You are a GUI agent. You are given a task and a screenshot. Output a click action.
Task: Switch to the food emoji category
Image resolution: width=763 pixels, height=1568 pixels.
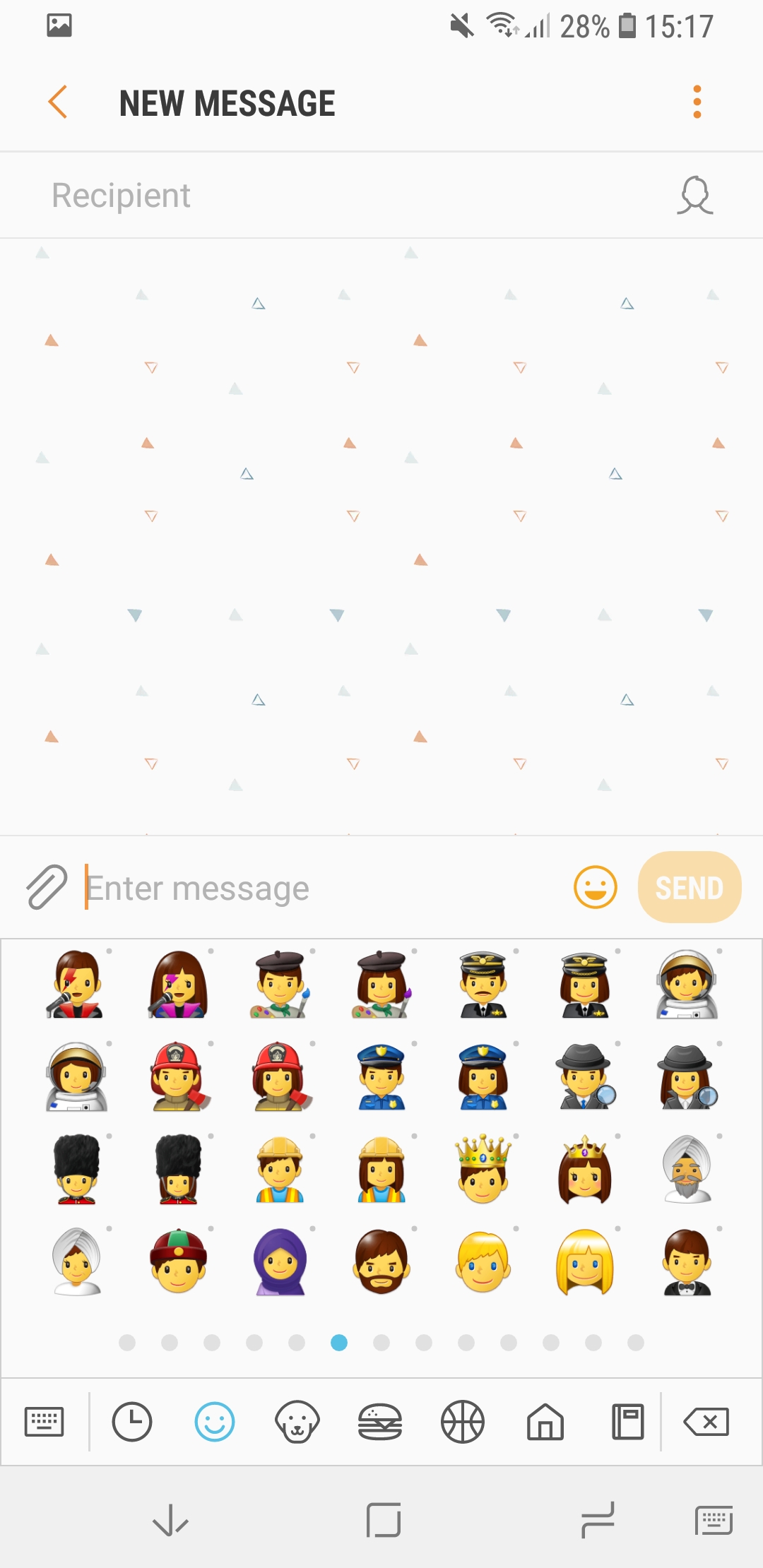pyautogui.click(x=380, y=1421)
